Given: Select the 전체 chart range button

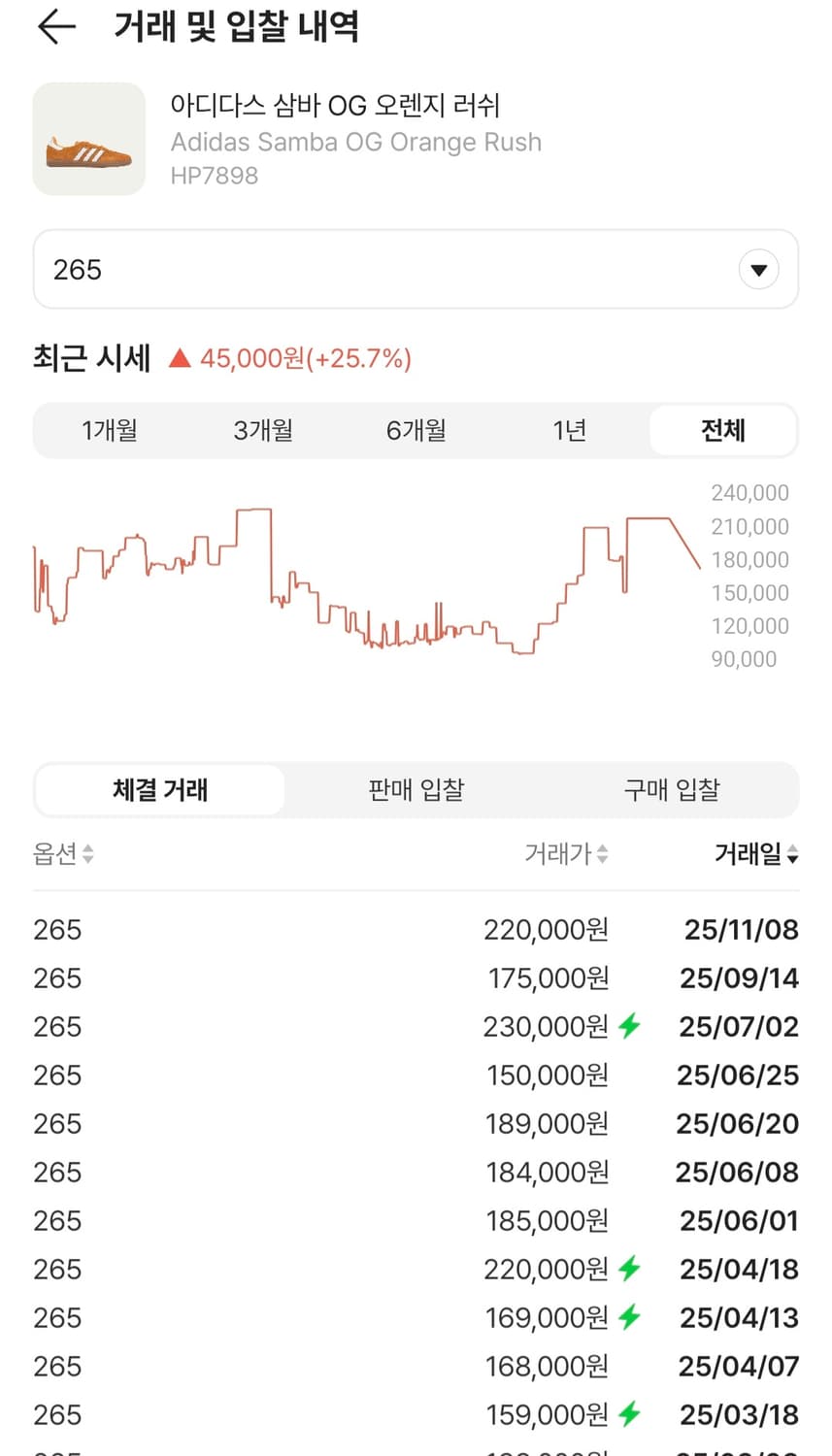Looking at the screenshot, I should [x=722, y=430].
